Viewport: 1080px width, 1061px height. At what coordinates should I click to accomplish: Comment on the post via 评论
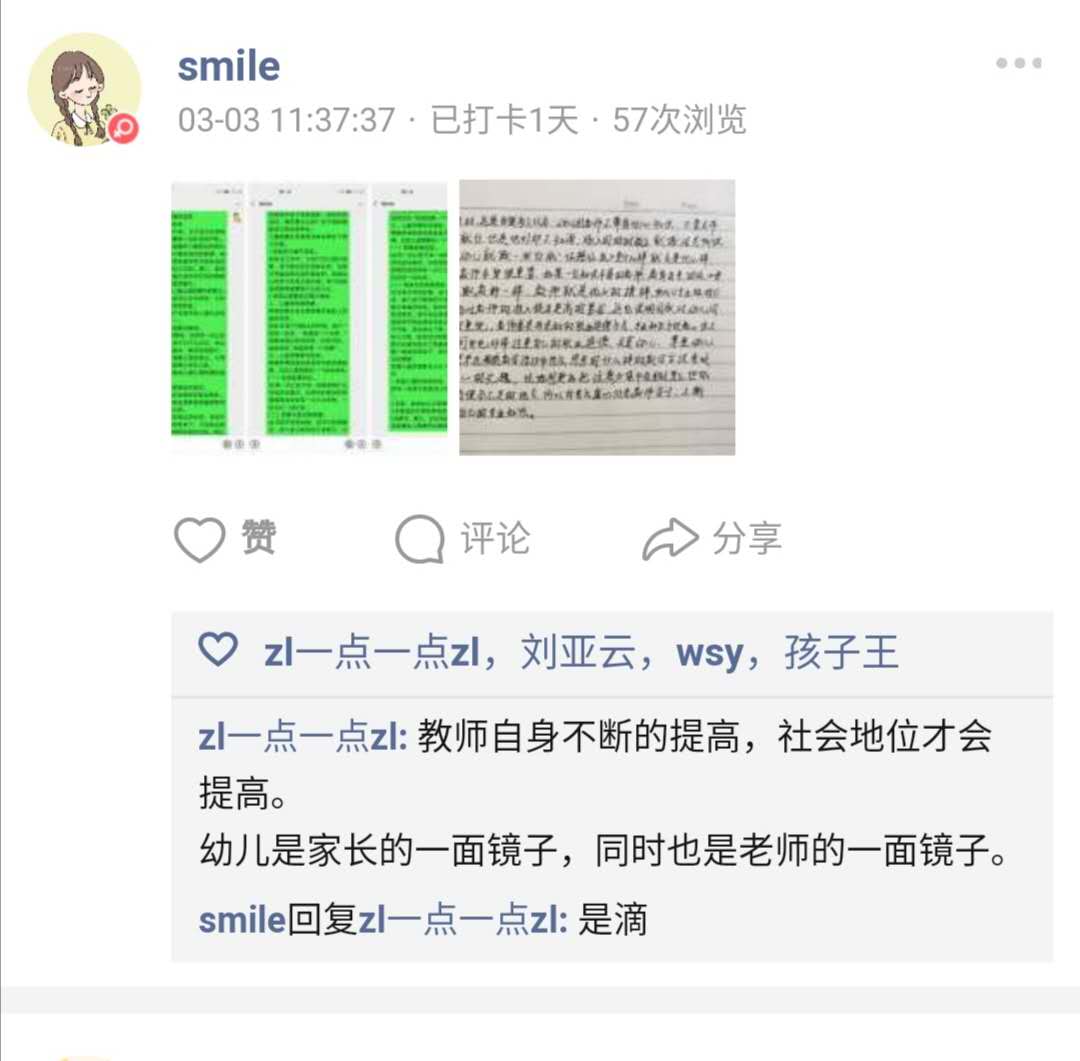463,540
